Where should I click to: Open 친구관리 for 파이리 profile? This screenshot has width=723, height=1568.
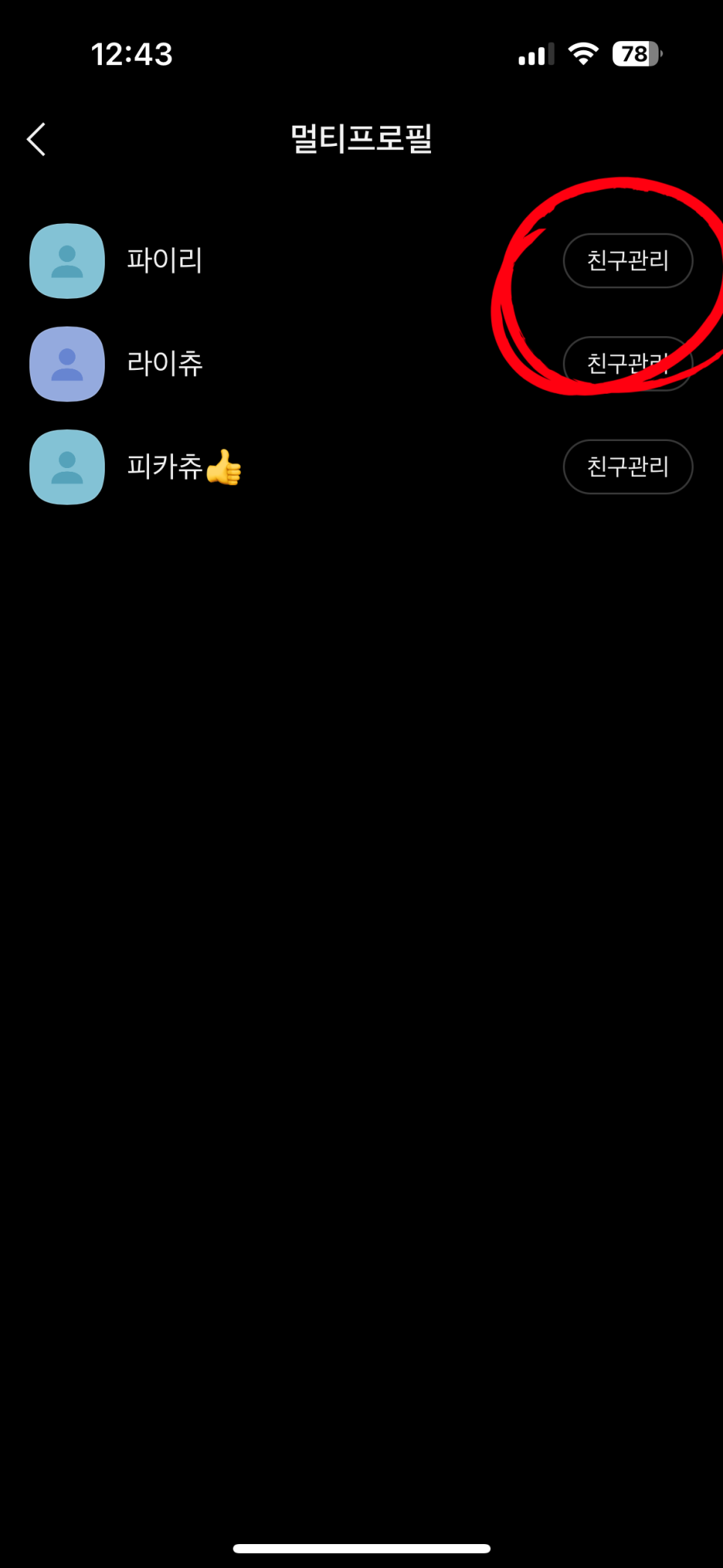627,261
